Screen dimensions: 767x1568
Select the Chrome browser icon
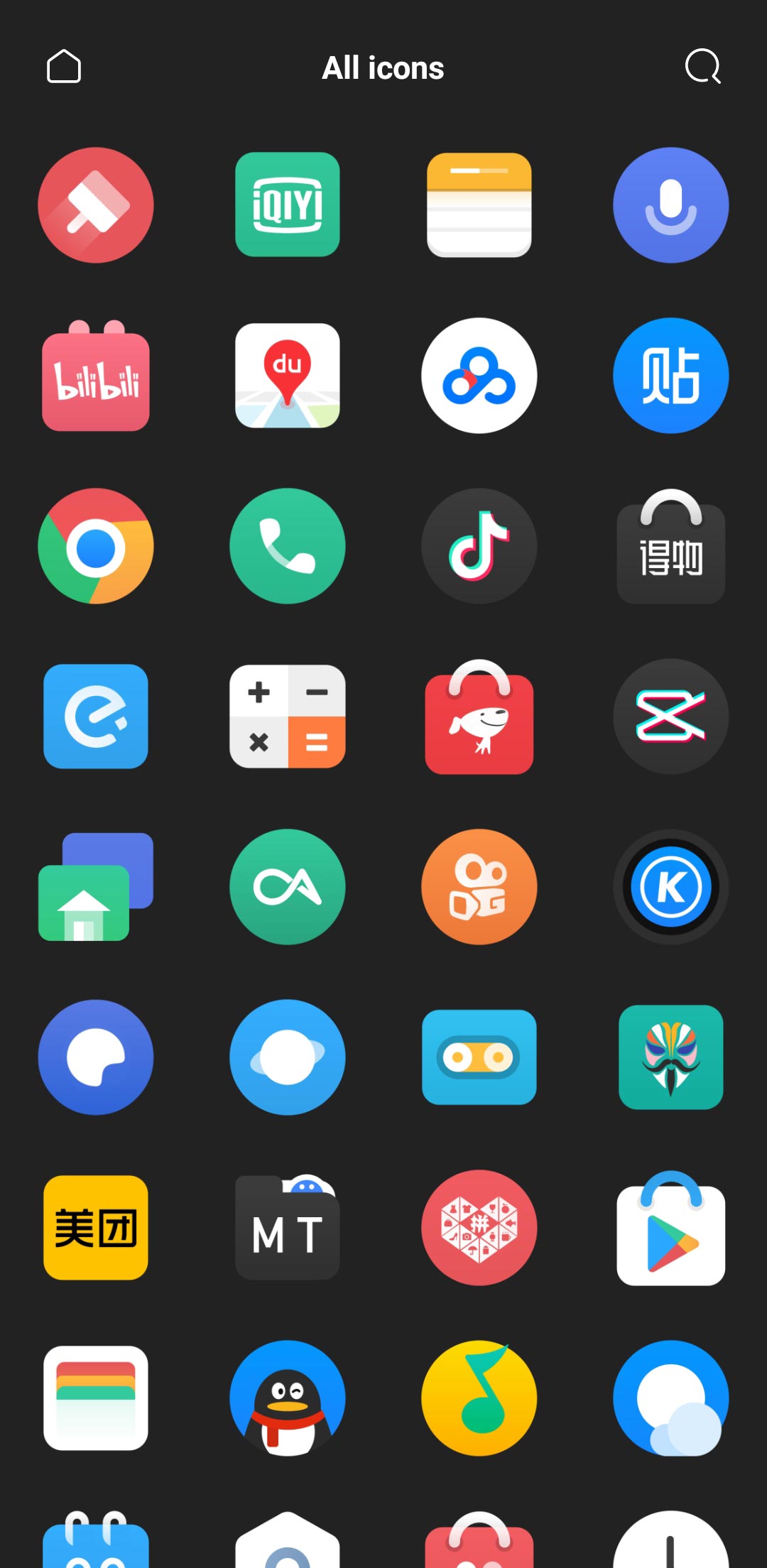click(96, 546)
